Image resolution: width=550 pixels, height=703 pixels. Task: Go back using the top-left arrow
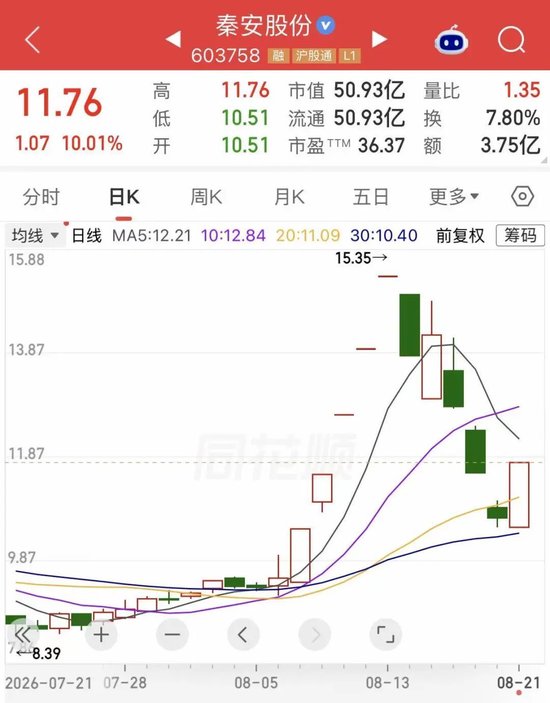(x=32, y=40)
